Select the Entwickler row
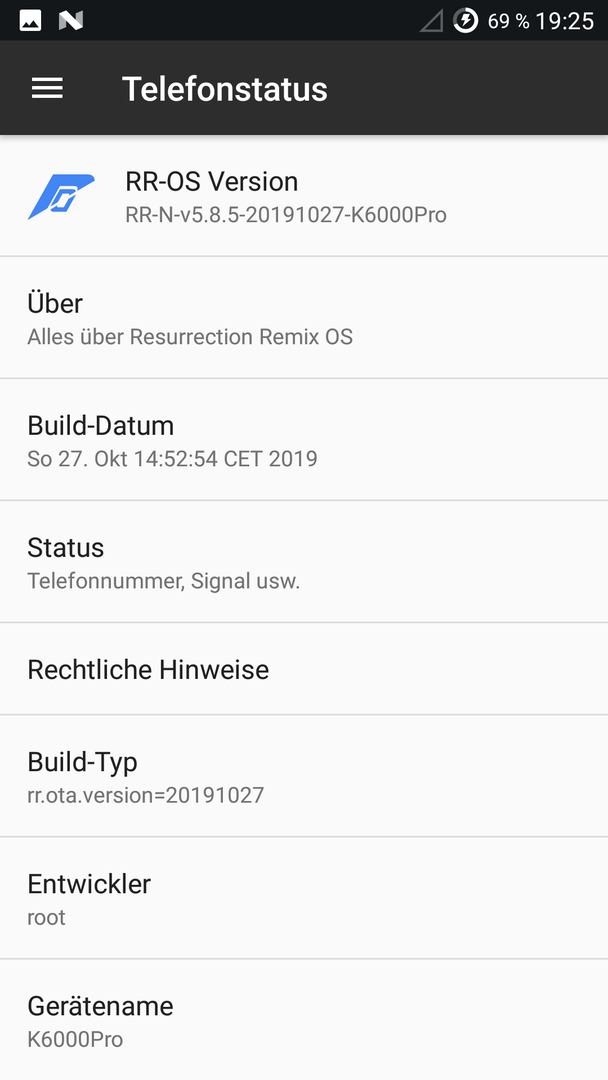 pyautogui.click(x=304, y=898)
